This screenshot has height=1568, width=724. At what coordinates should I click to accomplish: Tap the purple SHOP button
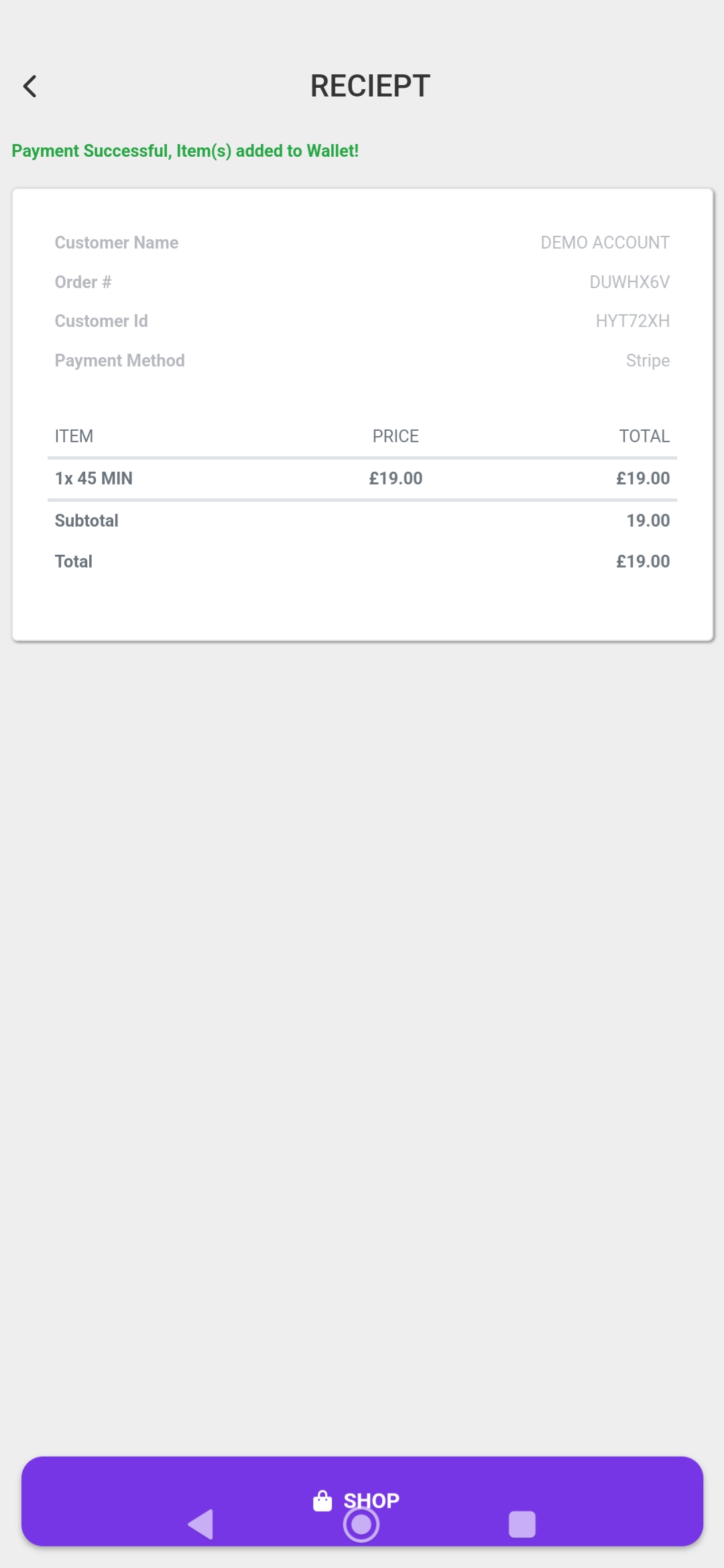pyautogui.click(x=362, y=1501)
